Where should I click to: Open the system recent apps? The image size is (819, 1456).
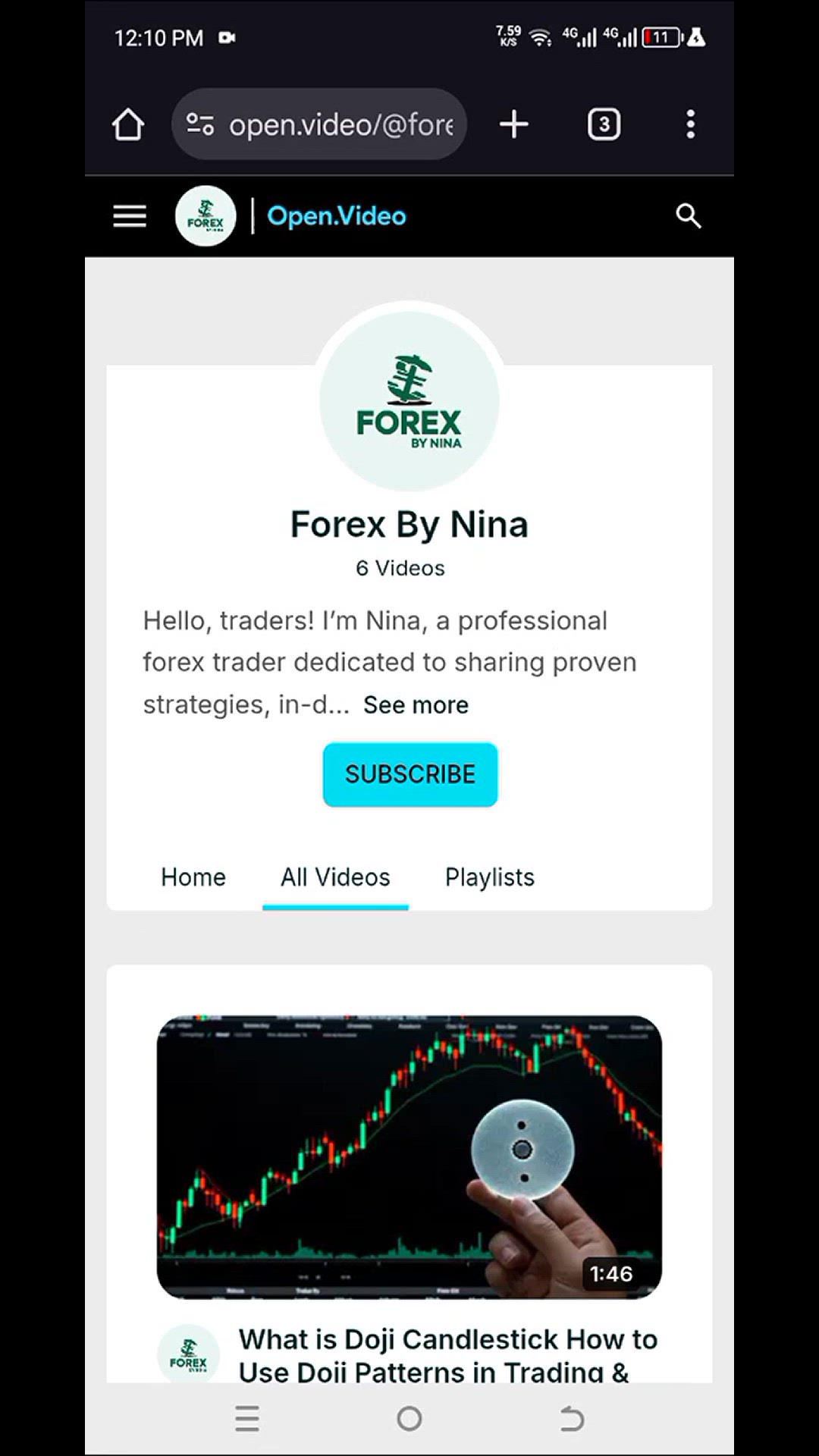point(247,1418)
